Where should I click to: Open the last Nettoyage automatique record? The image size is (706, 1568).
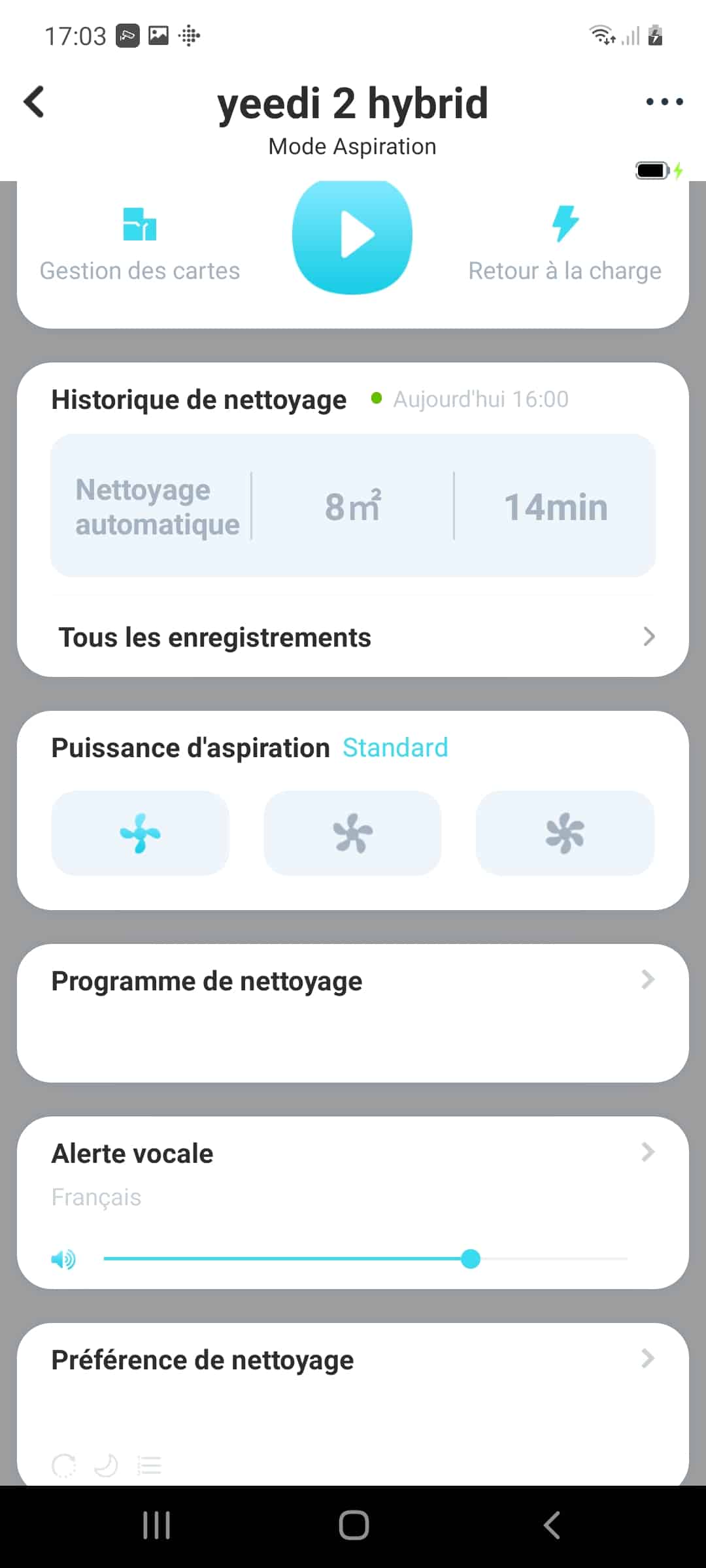pos(353,506)
